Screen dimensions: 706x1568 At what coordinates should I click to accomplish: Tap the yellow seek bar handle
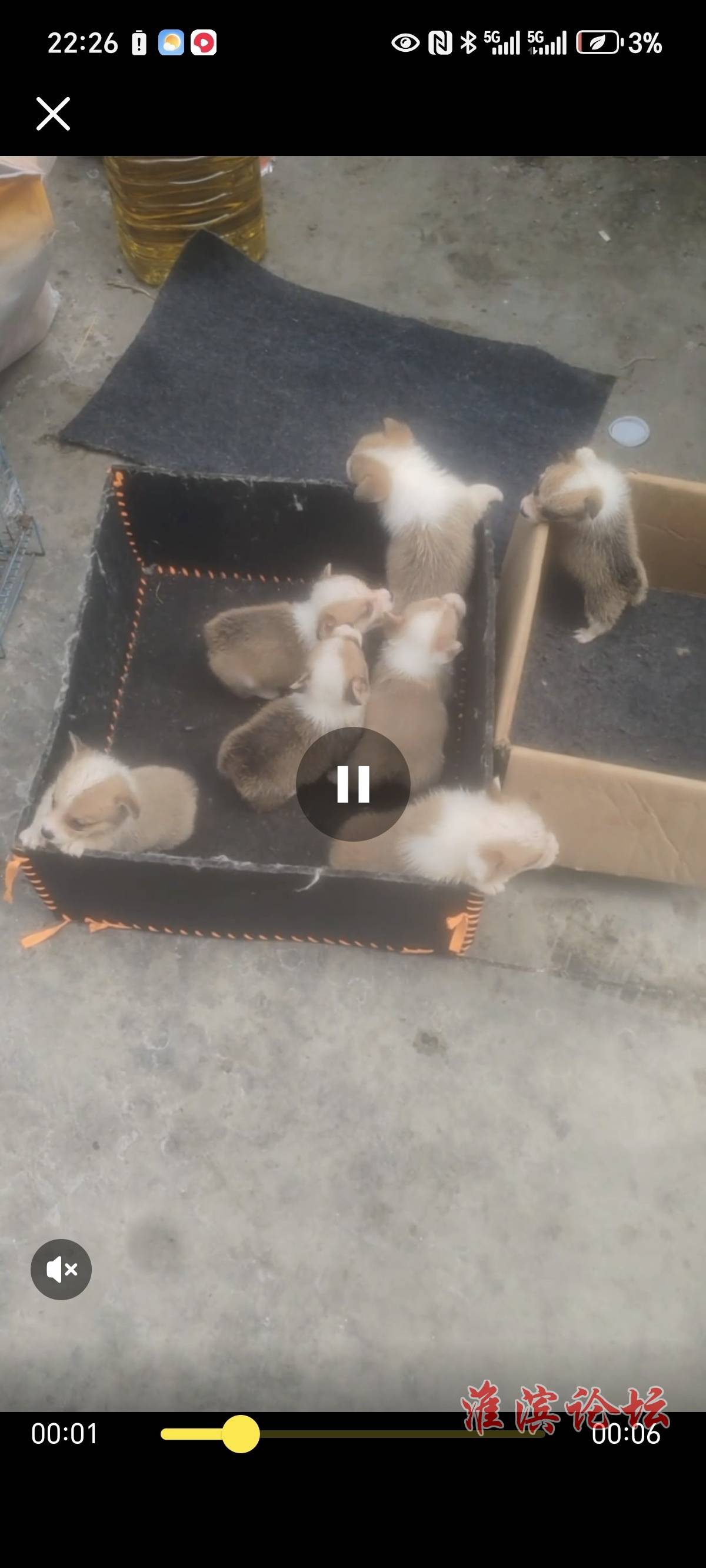241,1433
